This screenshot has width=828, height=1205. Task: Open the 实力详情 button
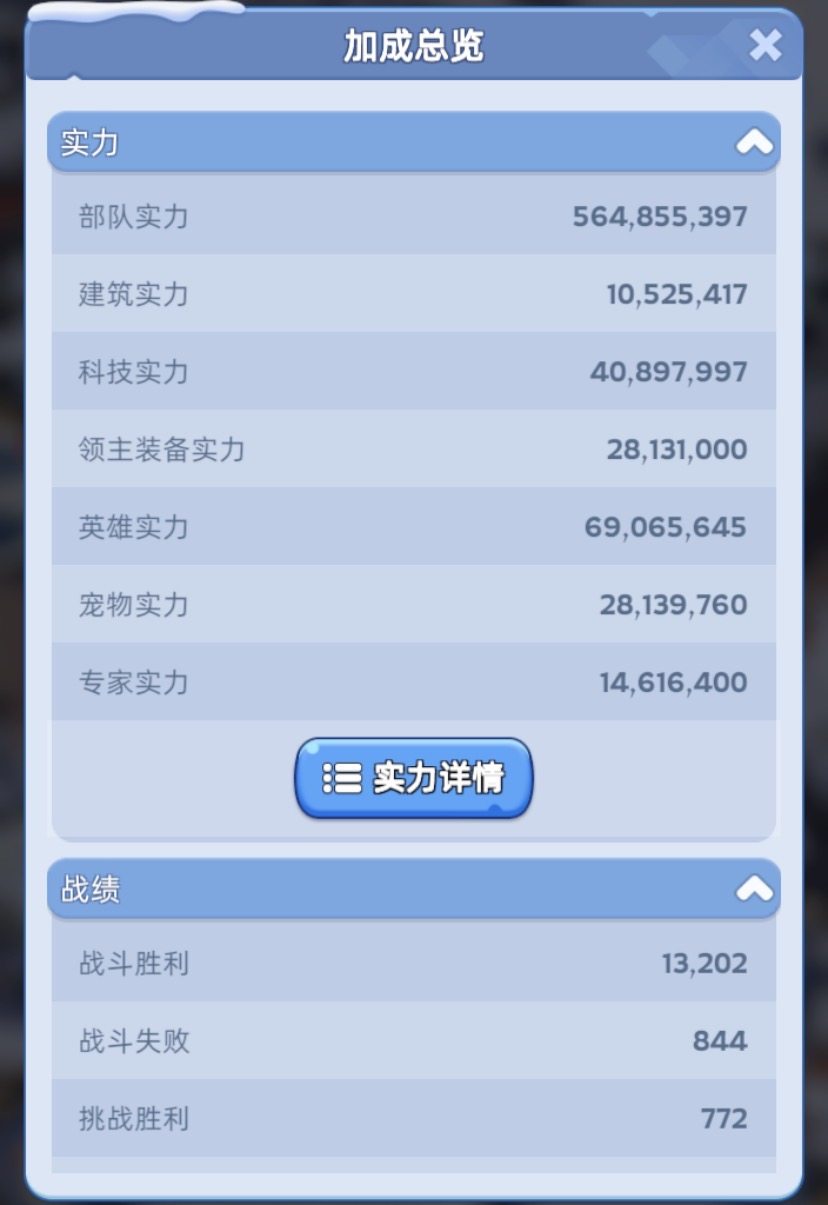coord(414,777)
